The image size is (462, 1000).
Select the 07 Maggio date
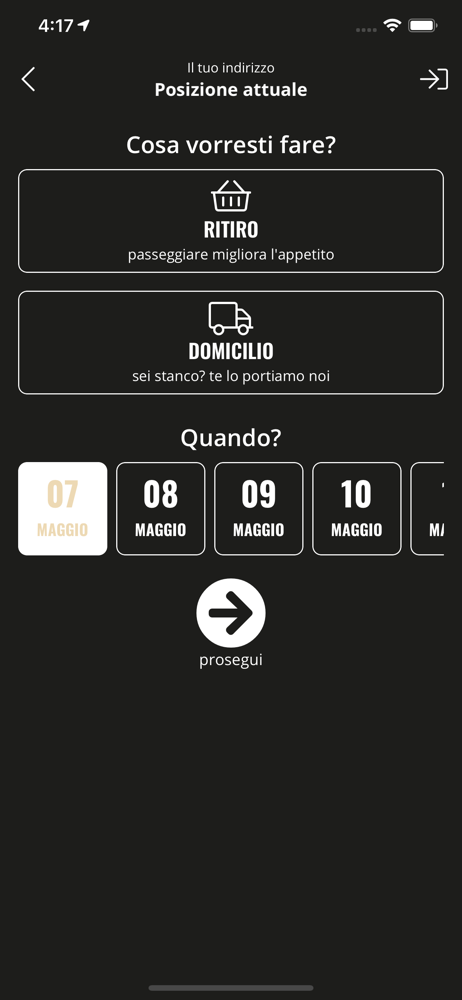click(x=63, y=508)
